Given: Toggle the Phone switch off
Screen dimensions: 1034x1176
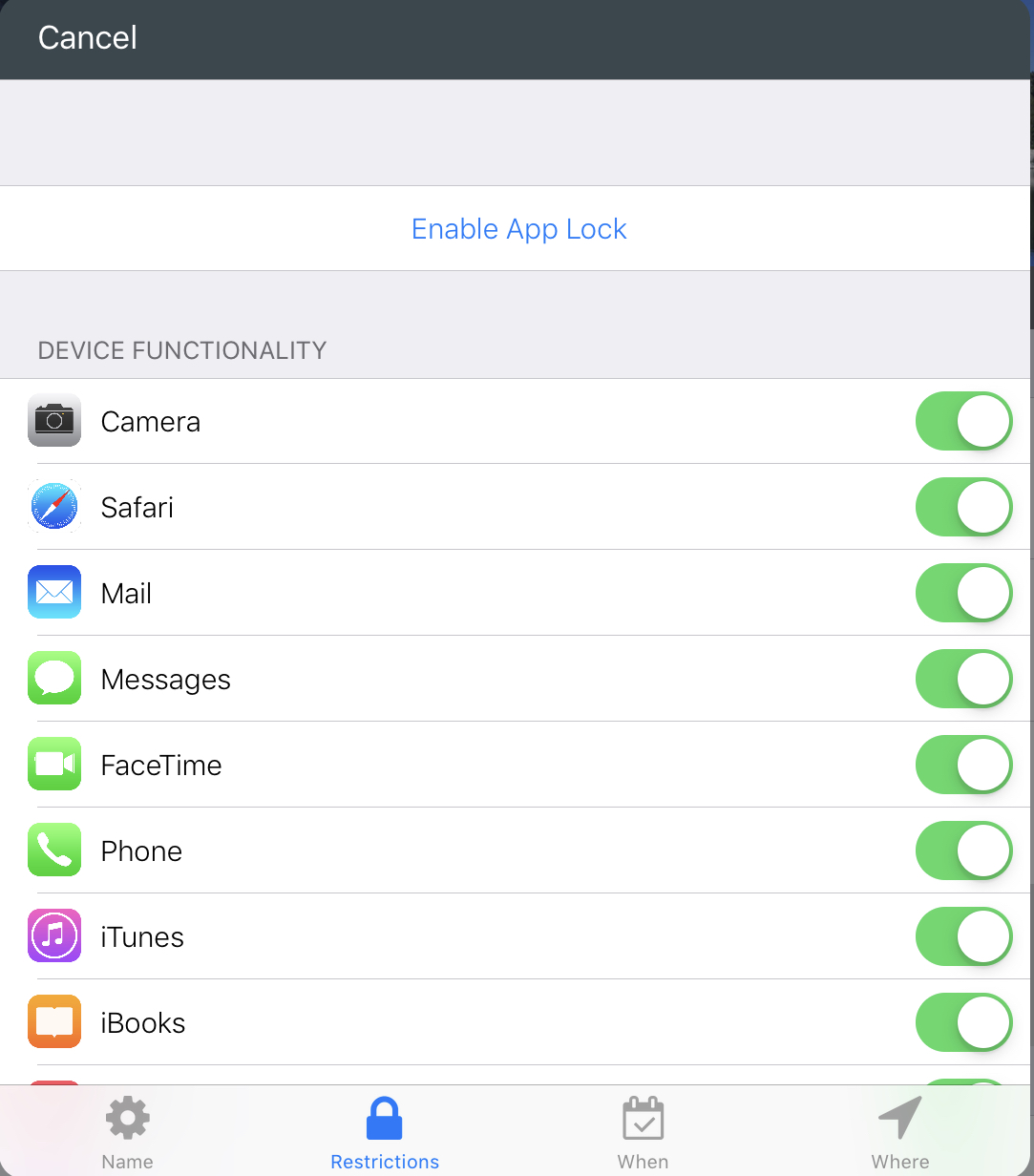Looking at the screenshot, I should 962,850.
